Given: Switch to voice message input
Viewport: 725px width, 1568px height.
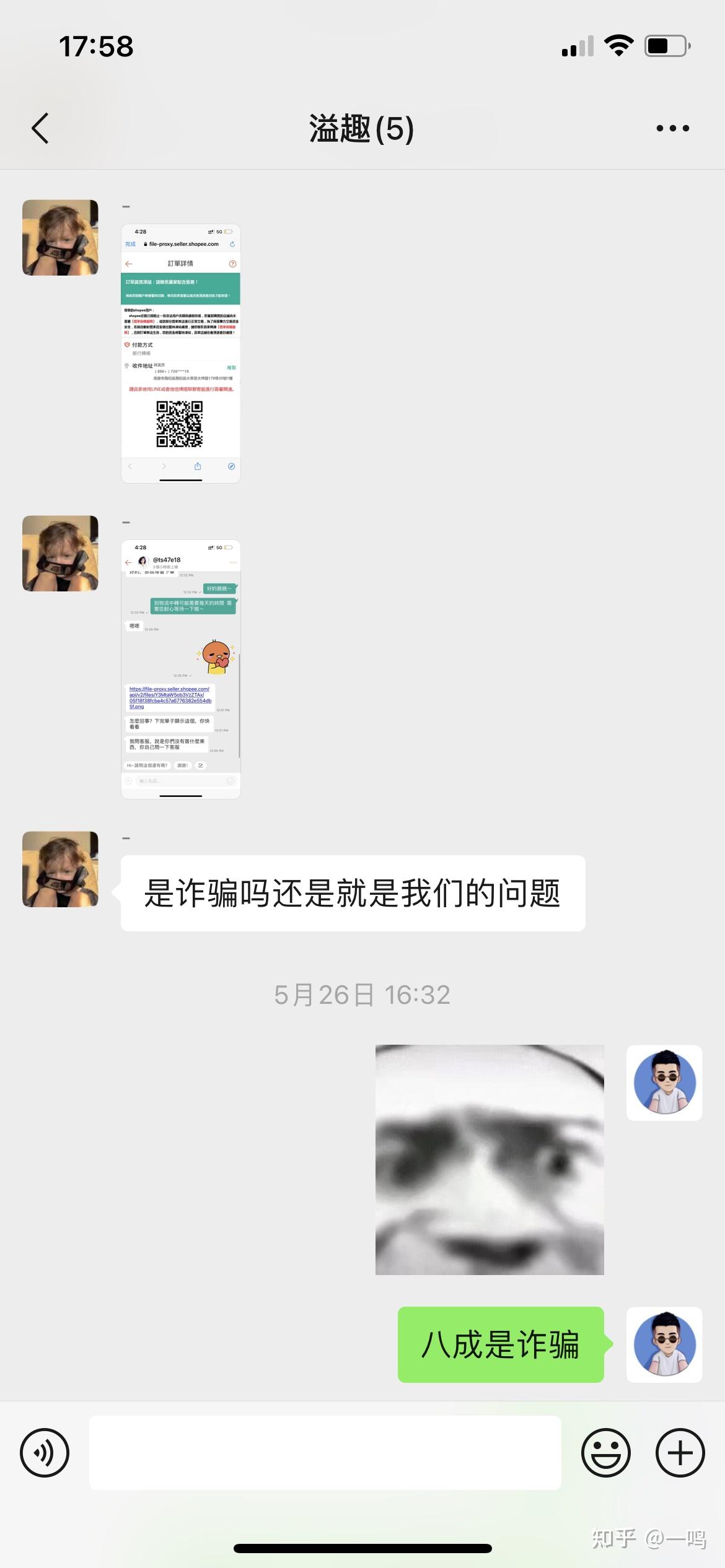Looking at the screenshot, I should coord(45,1453).
